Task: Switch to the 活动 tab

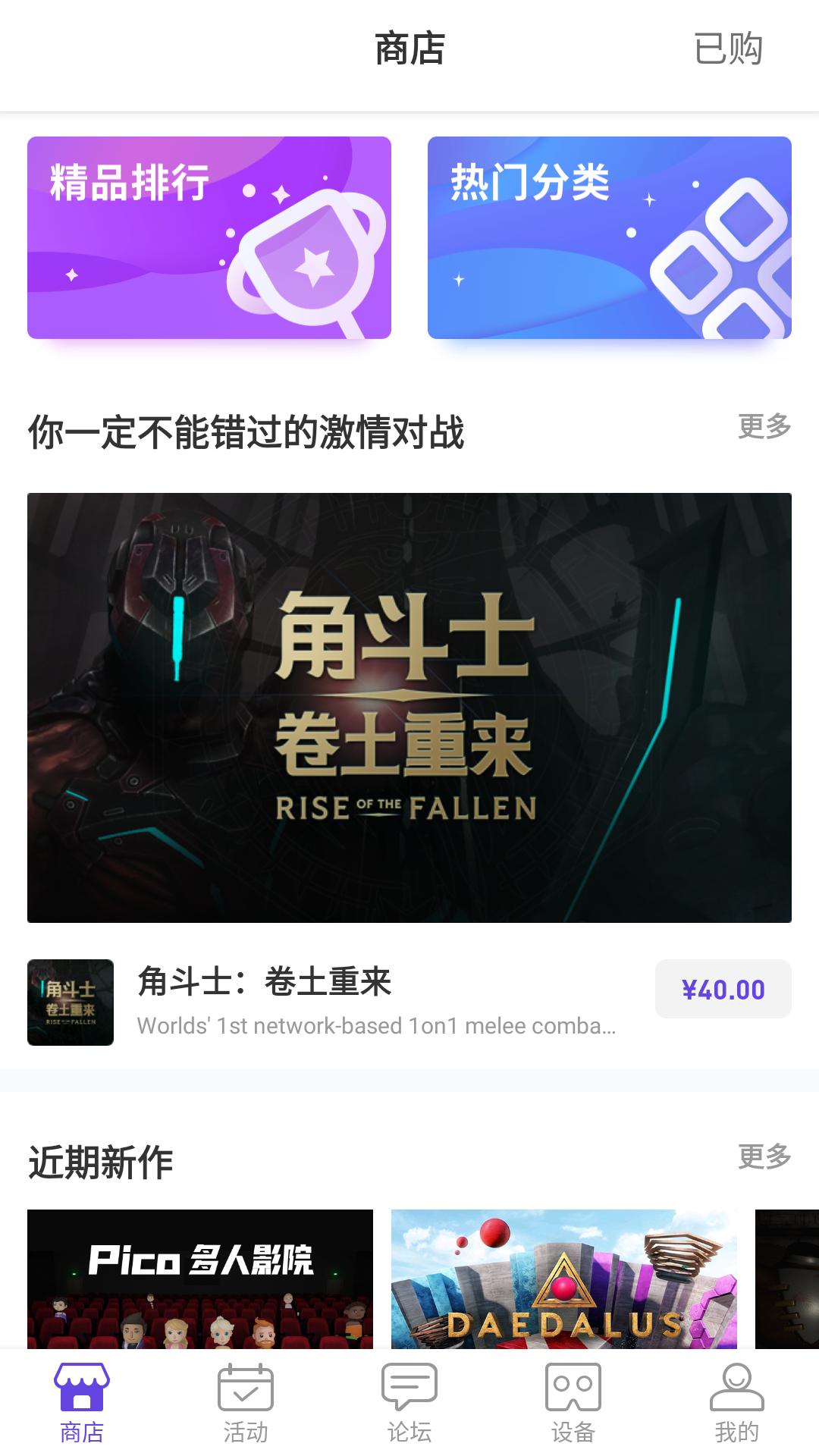Action: pos(246,1403)
